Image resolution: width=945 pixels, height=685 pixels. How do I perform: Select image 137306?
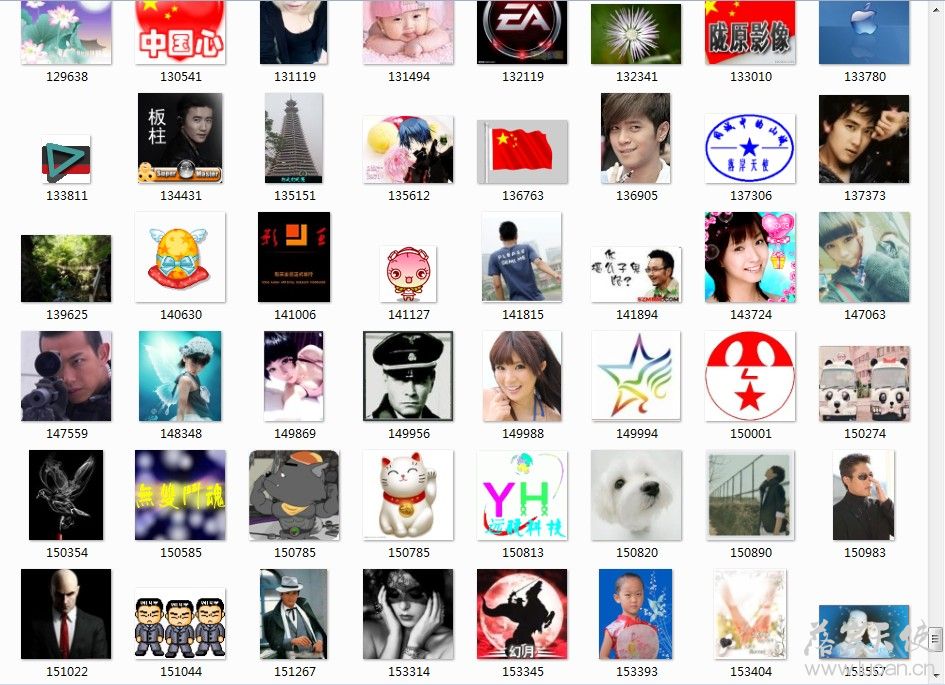pos(750,148)
